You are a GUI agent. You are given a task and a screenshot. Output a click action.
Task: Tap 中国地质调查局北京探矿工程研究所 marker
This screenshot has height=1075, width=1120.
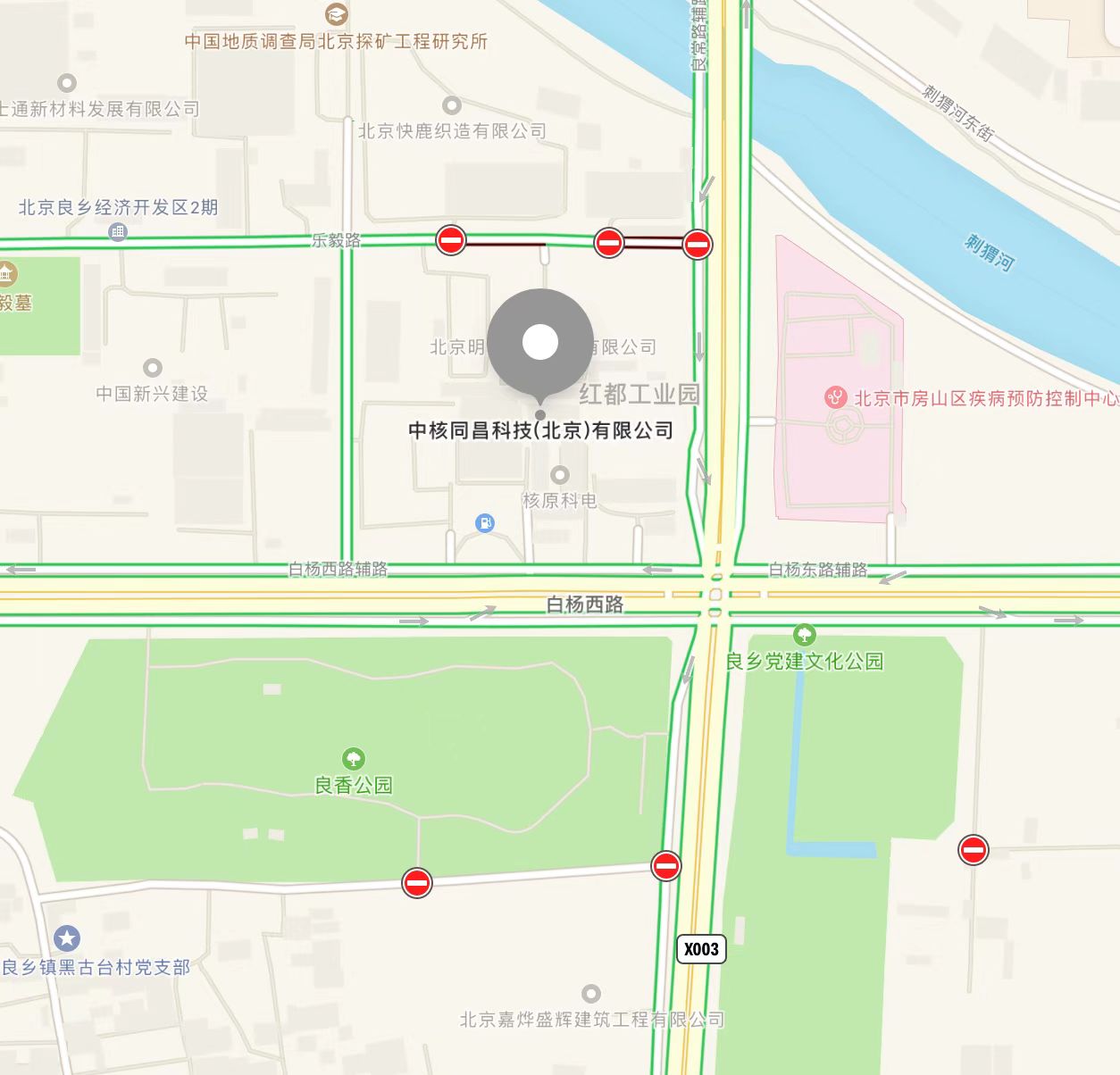coord(337,14)
